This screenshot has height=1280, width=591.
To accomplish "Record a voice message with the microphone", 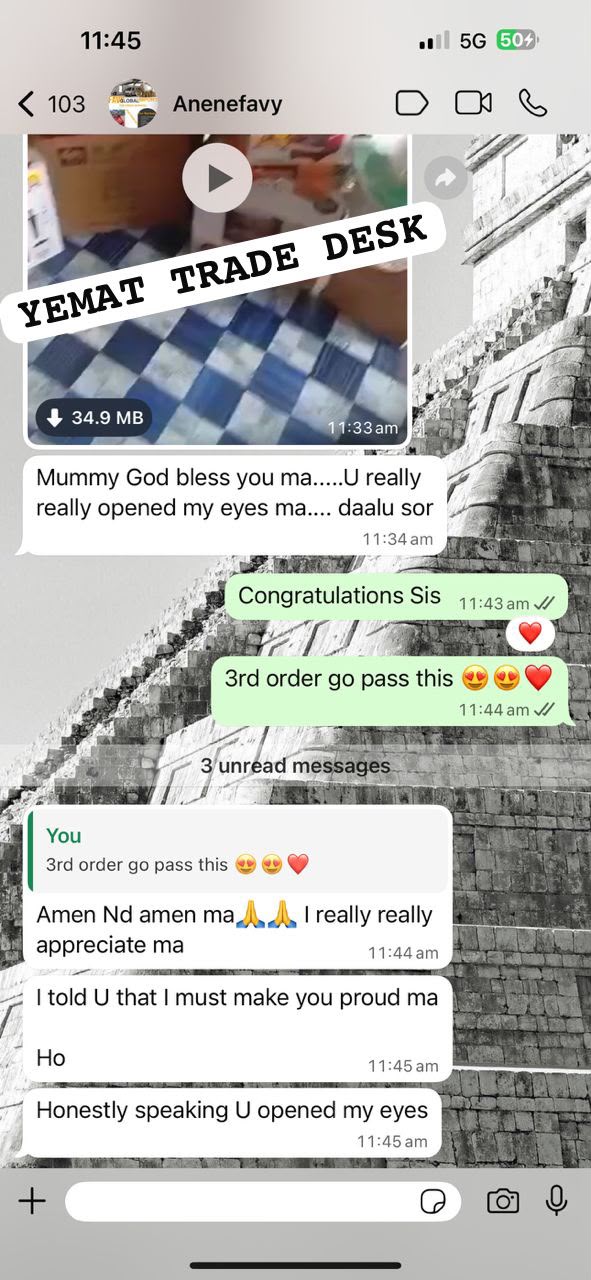I will pyautogui.click(x=556, y=1201).
